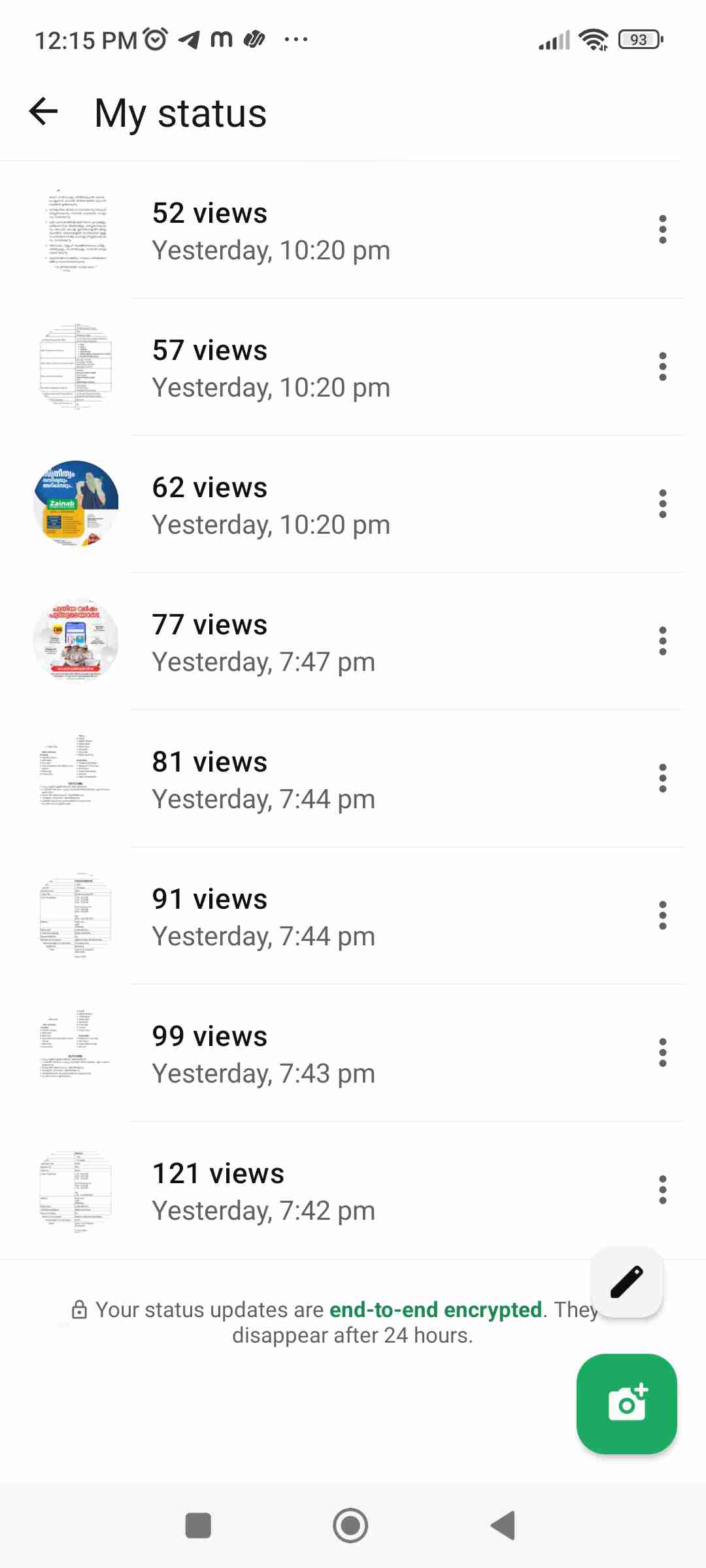706x1568 pixels.
Task: Open recent apps with the square button
Action: [x=198, y=1526]
